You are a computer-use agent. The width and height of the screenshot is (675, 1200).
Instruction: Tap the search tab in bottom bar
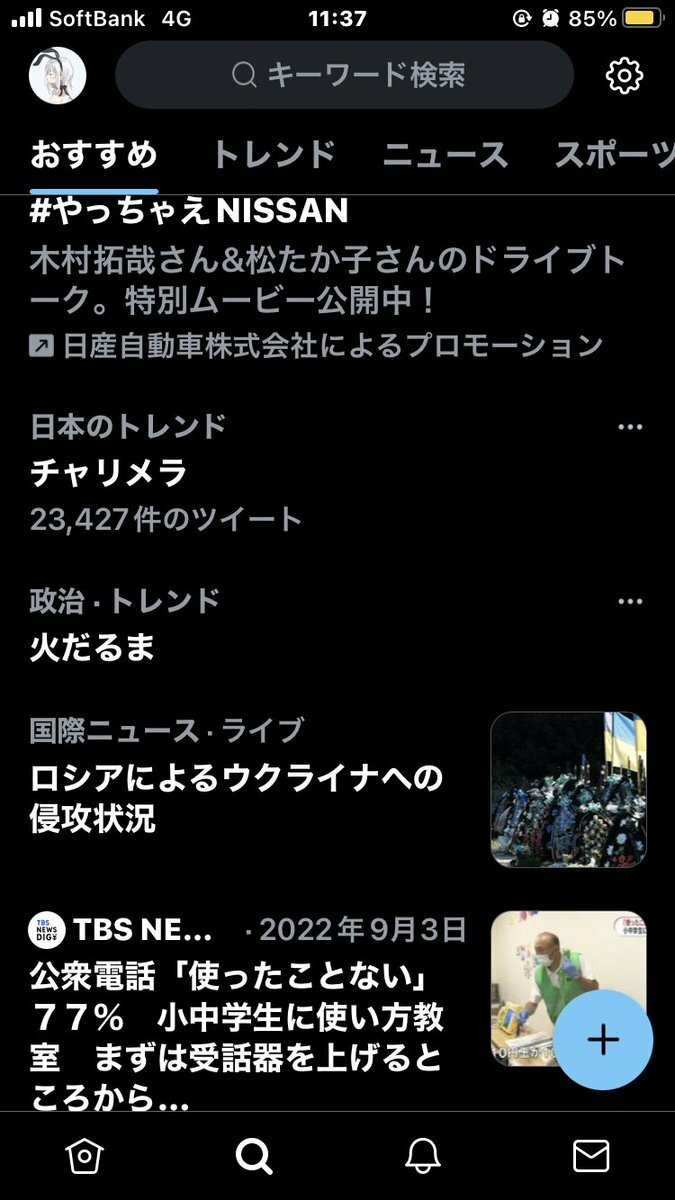(254, 1156)
